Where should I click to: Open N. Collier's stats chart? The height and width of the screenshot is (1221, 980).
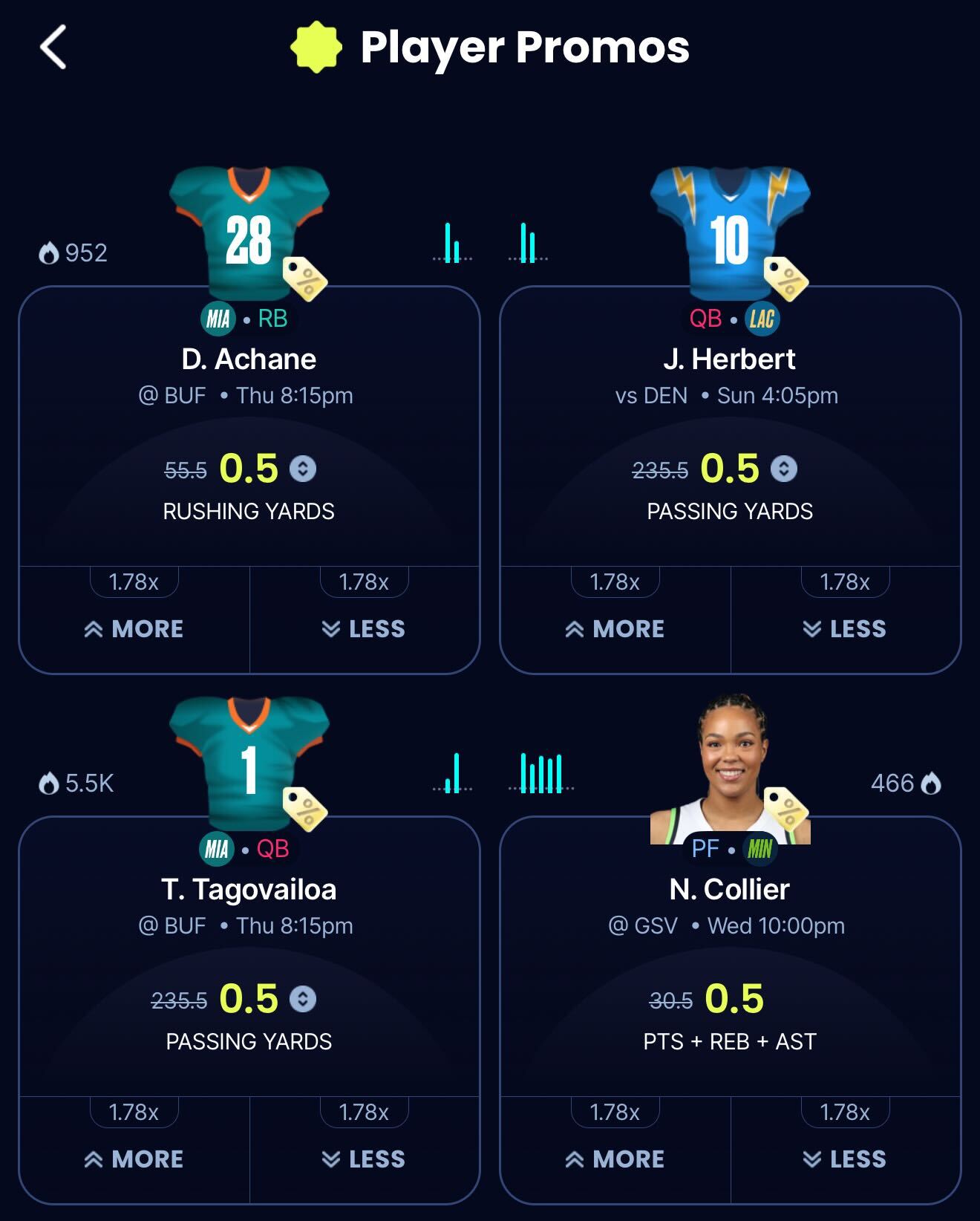click(541, 774)
